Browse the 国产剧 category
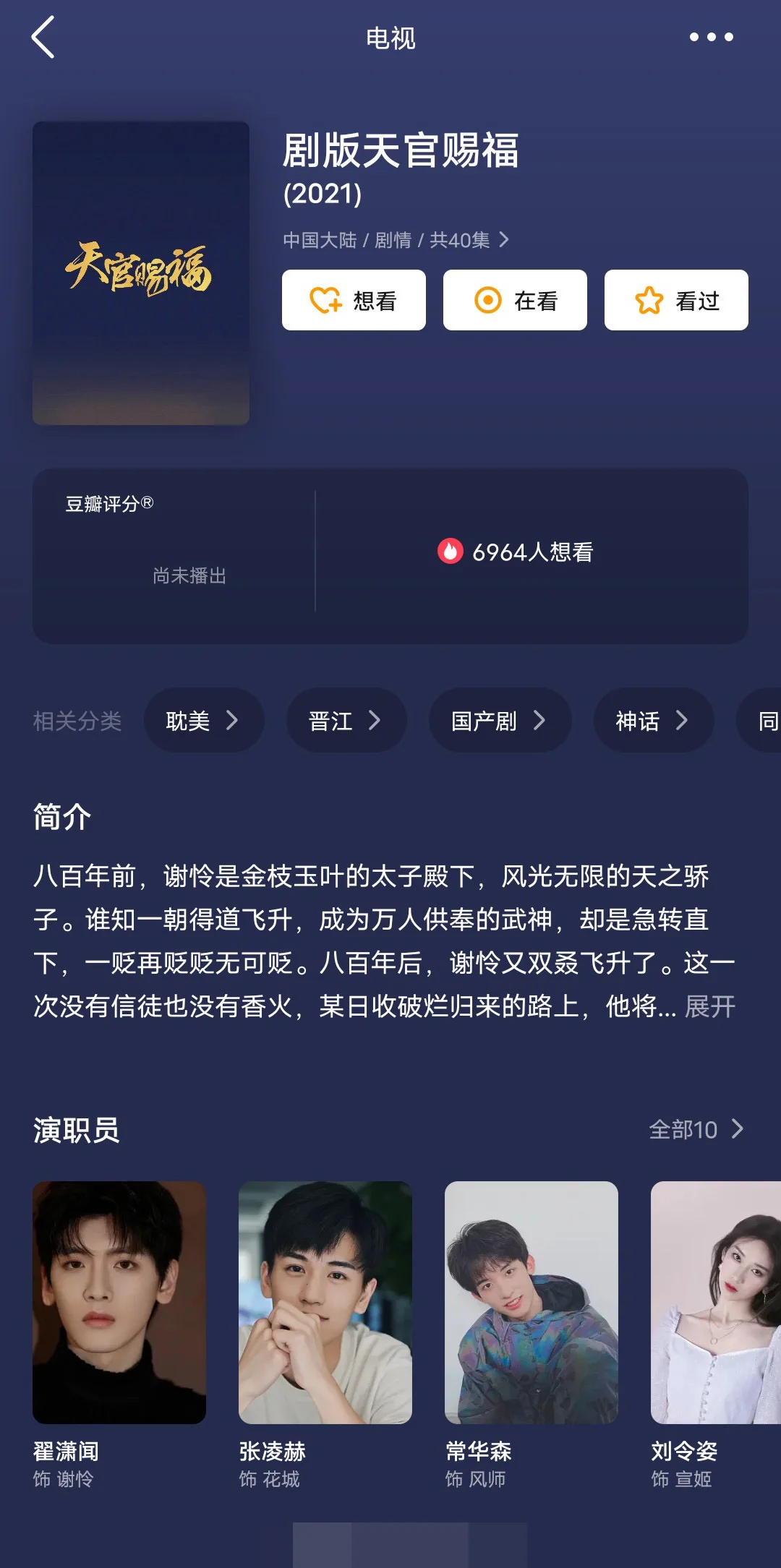 499,720
